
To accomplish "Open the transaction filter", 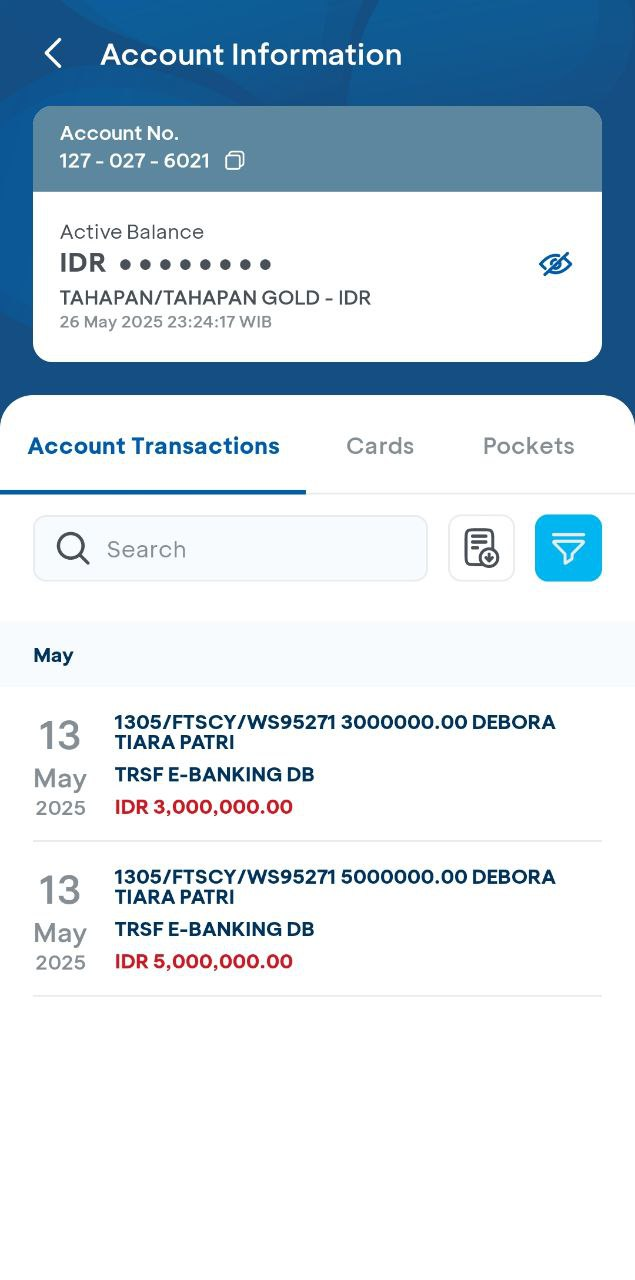I will pyautogui.click(x=568, y=548).
